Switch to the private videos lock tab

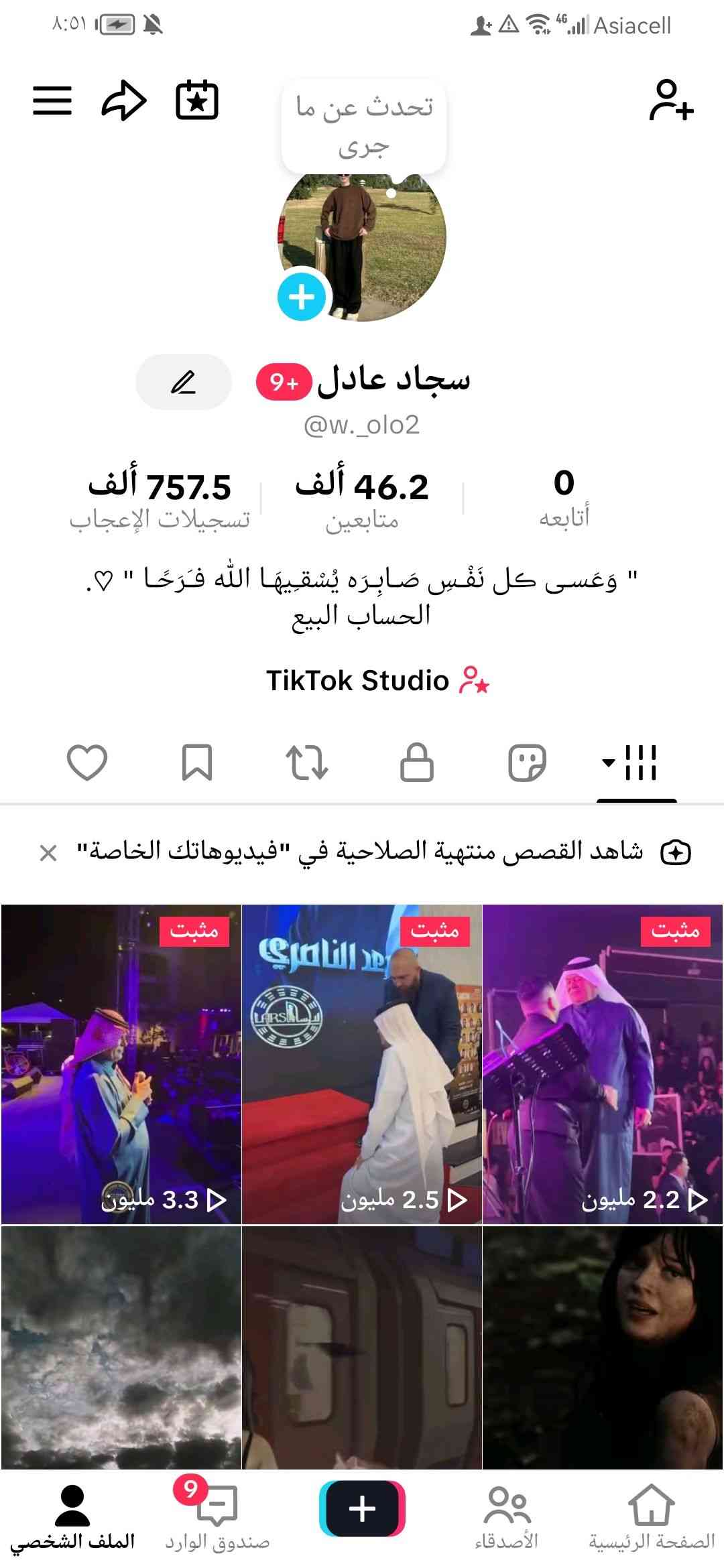click(x=417, y=763)
